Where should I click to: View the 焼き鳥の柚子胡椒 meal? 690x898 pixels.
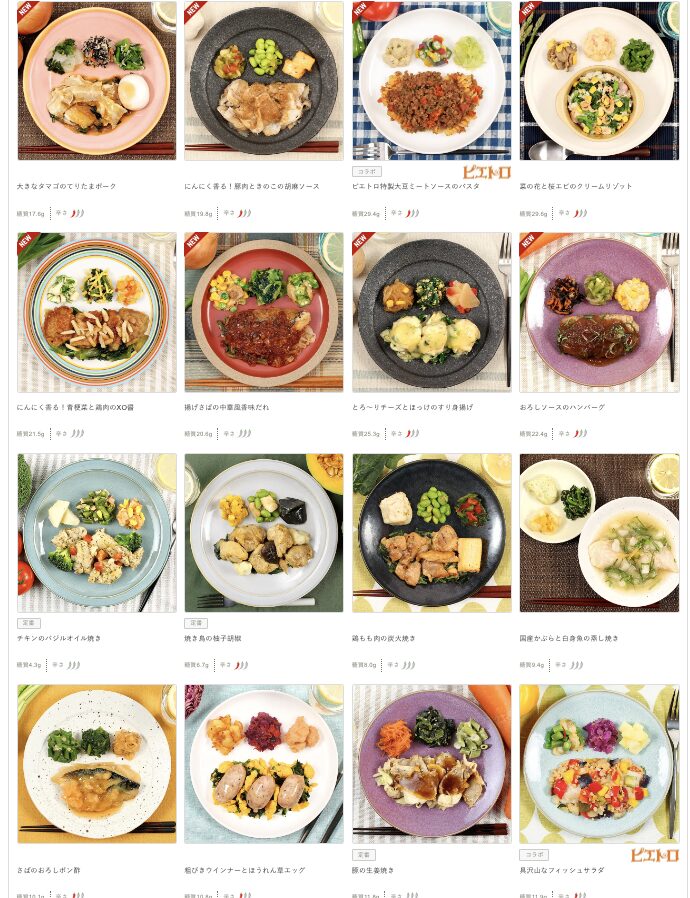(x=264, y=533)
